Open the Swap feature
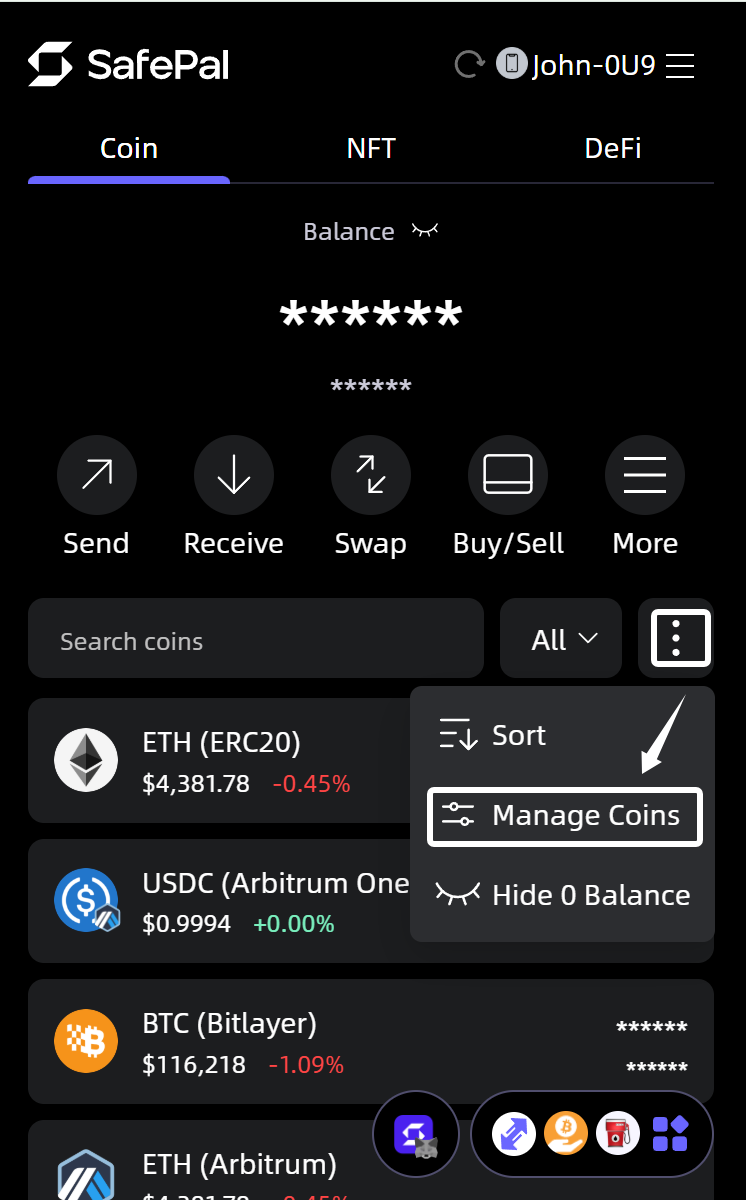746x1200 pixels. 370,476
